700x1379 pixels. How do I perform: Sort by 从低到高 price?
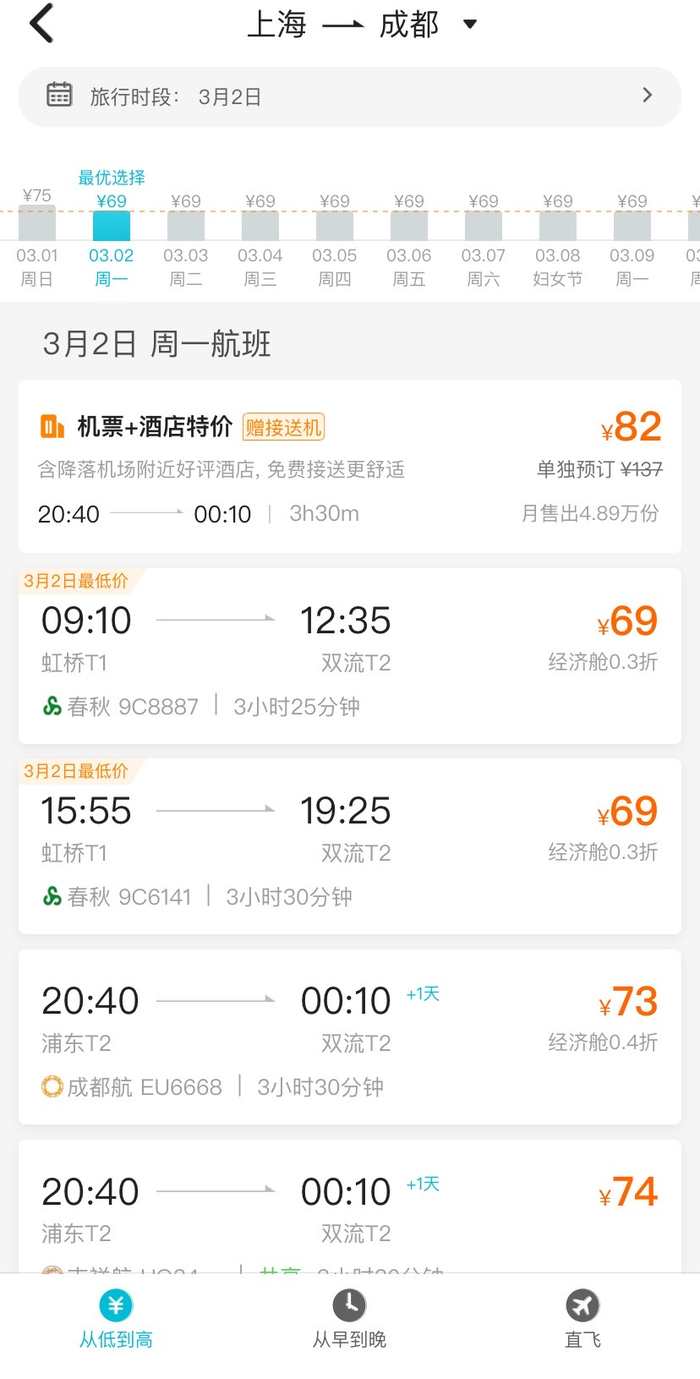pyautogui.click(x=116, y=1320)
